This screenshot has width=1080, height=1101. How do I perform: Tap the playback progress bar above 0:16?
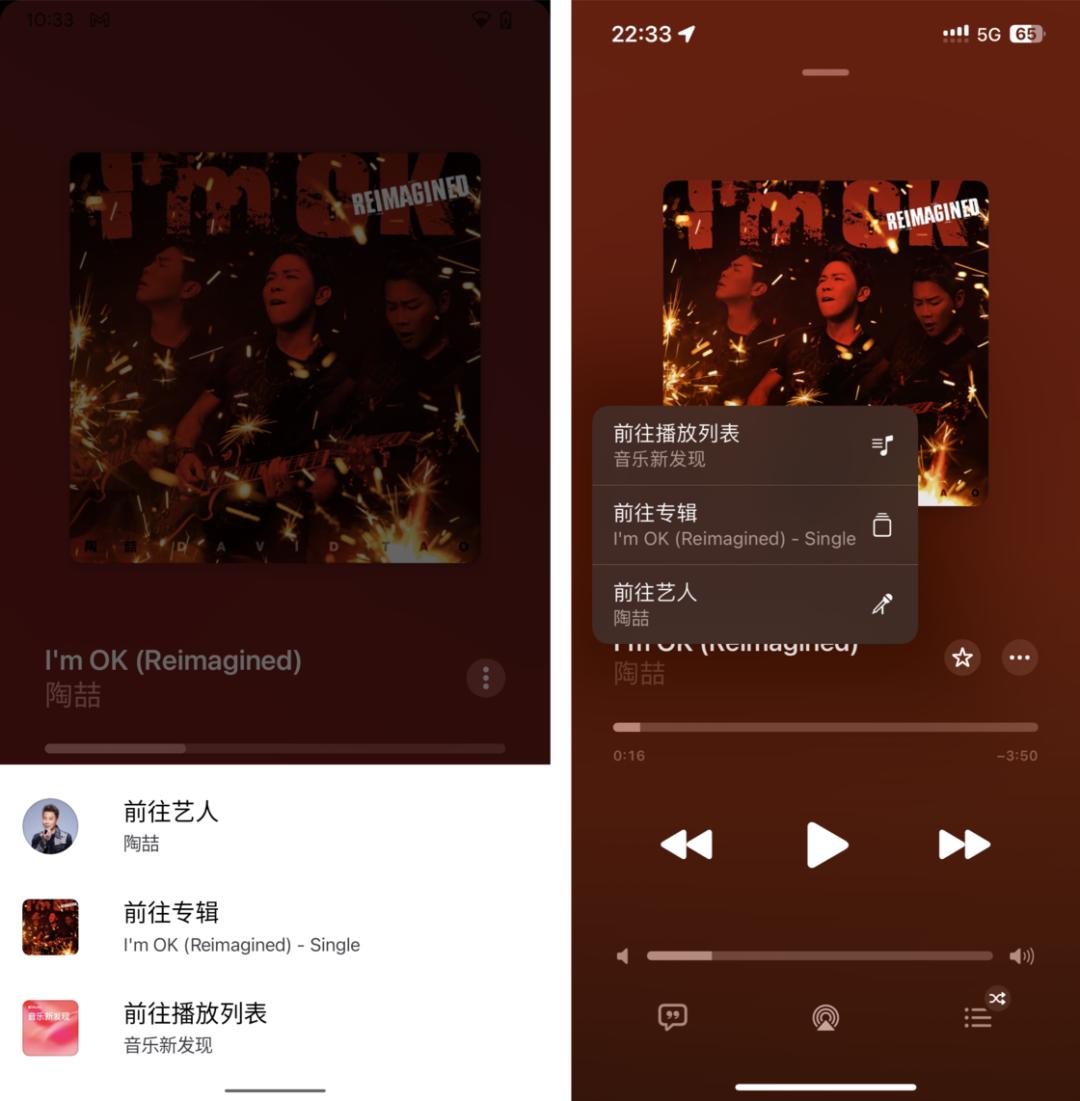pos(825,727)
